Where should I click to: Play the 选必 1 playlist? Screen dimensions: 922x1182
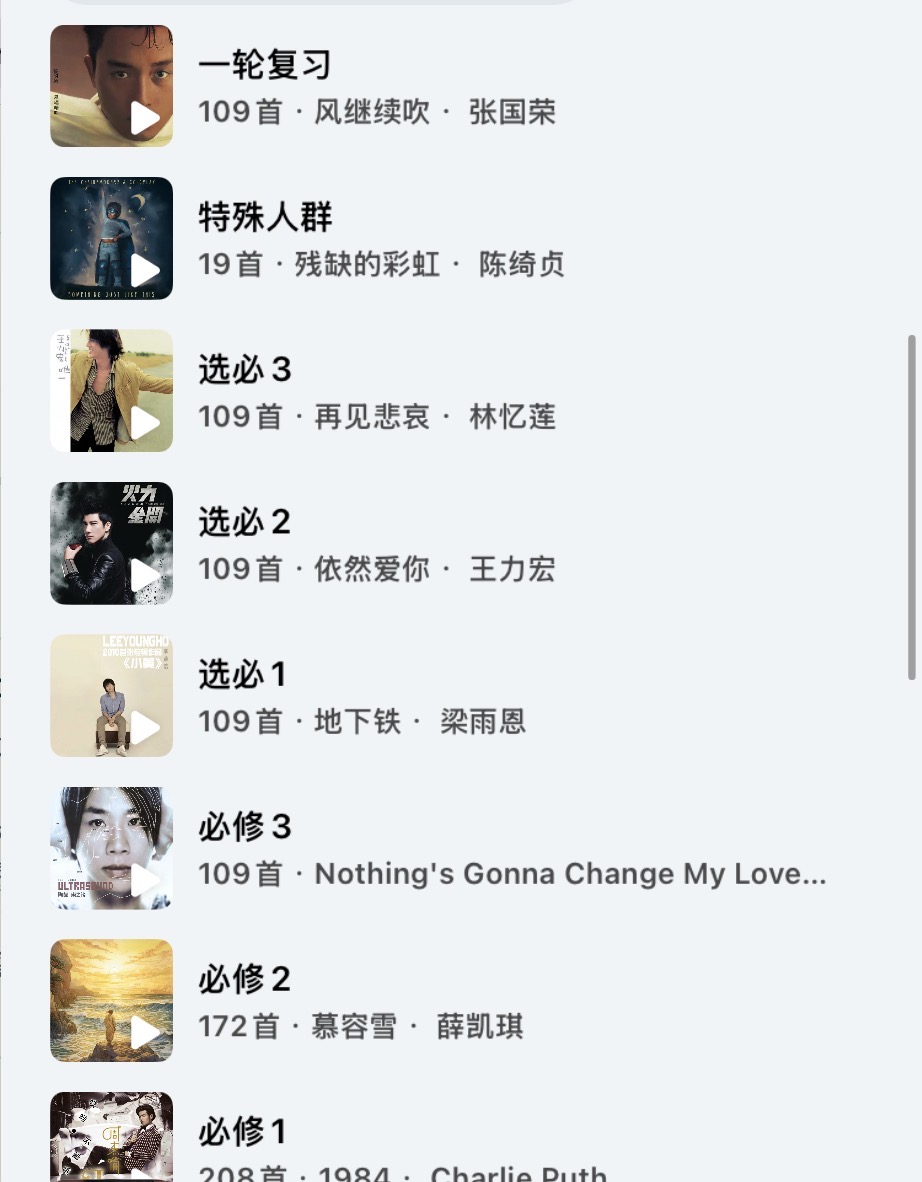145,727
